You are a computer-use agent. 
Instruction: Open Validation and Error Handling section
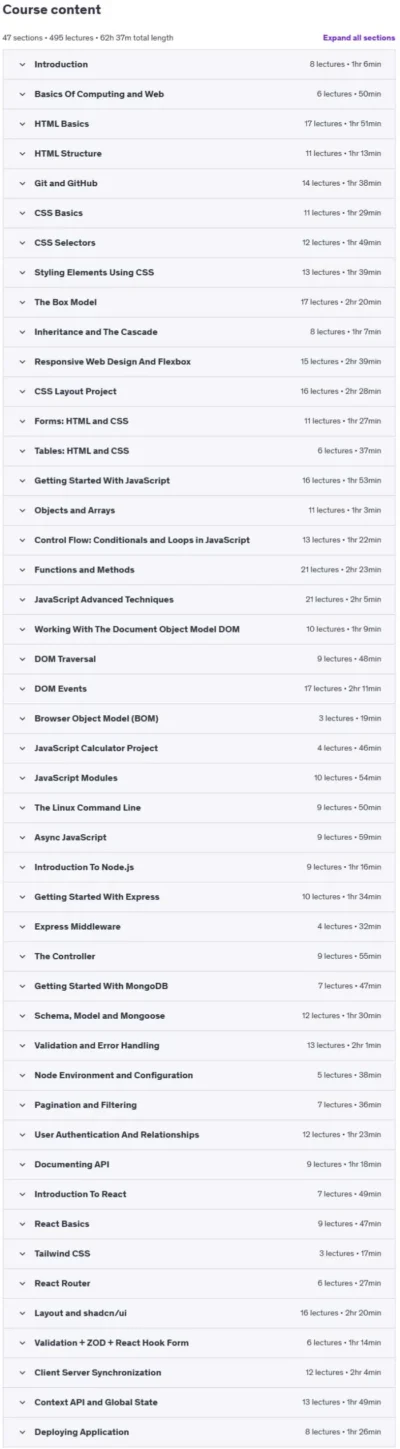(199, 1045)
